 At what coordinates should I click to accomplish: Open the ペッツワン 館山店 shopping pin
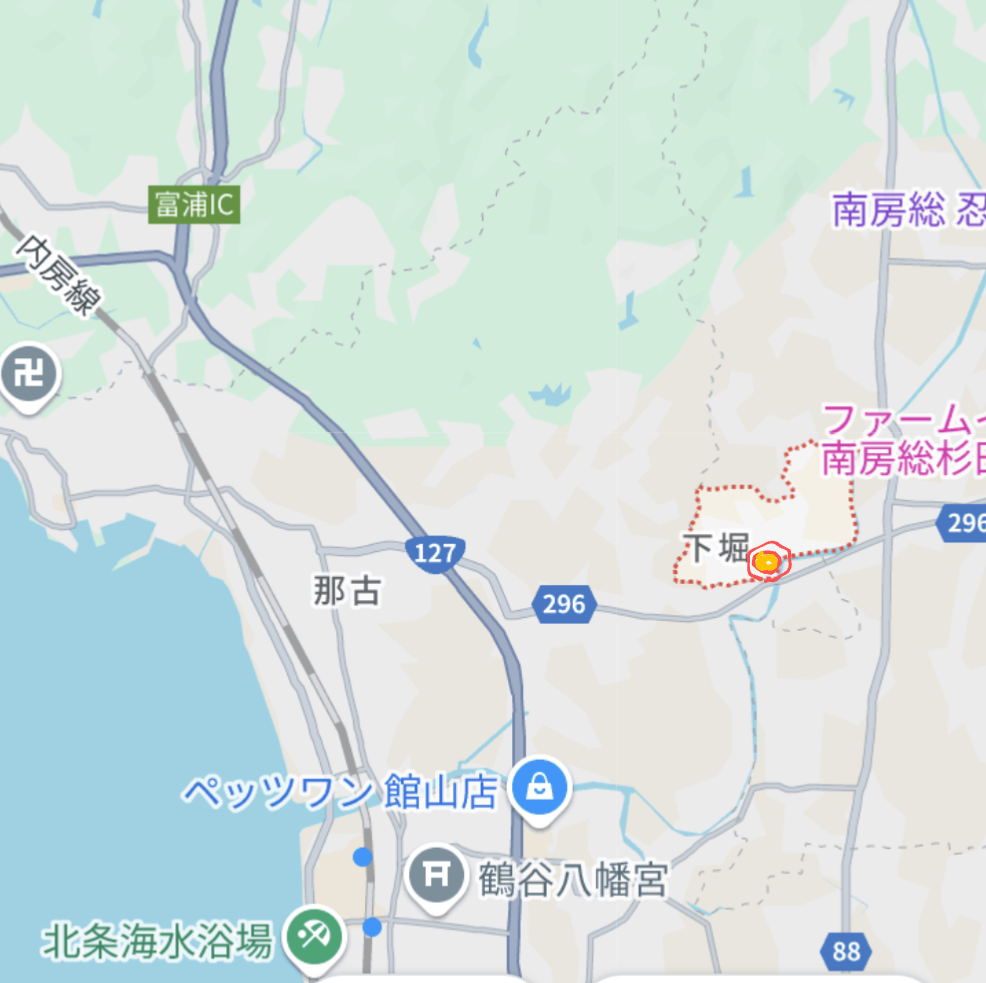click(539, 788)
